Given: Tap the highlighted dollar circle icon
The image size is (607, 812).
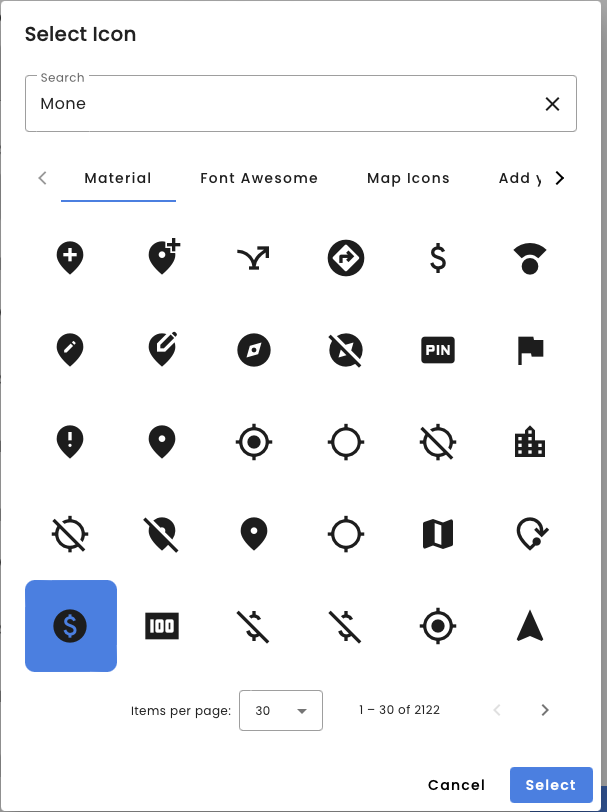Looking at the screenshot, I should (x=70, y=626).
